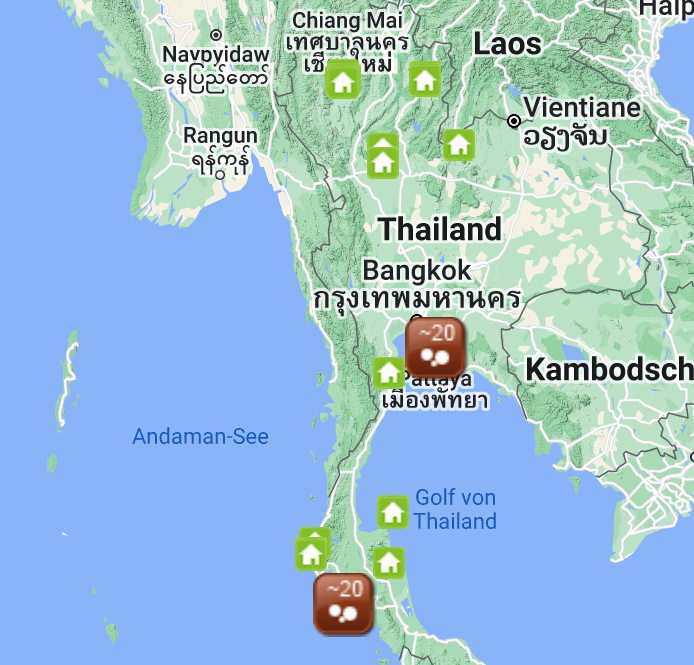
Task: Select the house marker next to Pattaya
Action: (x=389, y=373)
